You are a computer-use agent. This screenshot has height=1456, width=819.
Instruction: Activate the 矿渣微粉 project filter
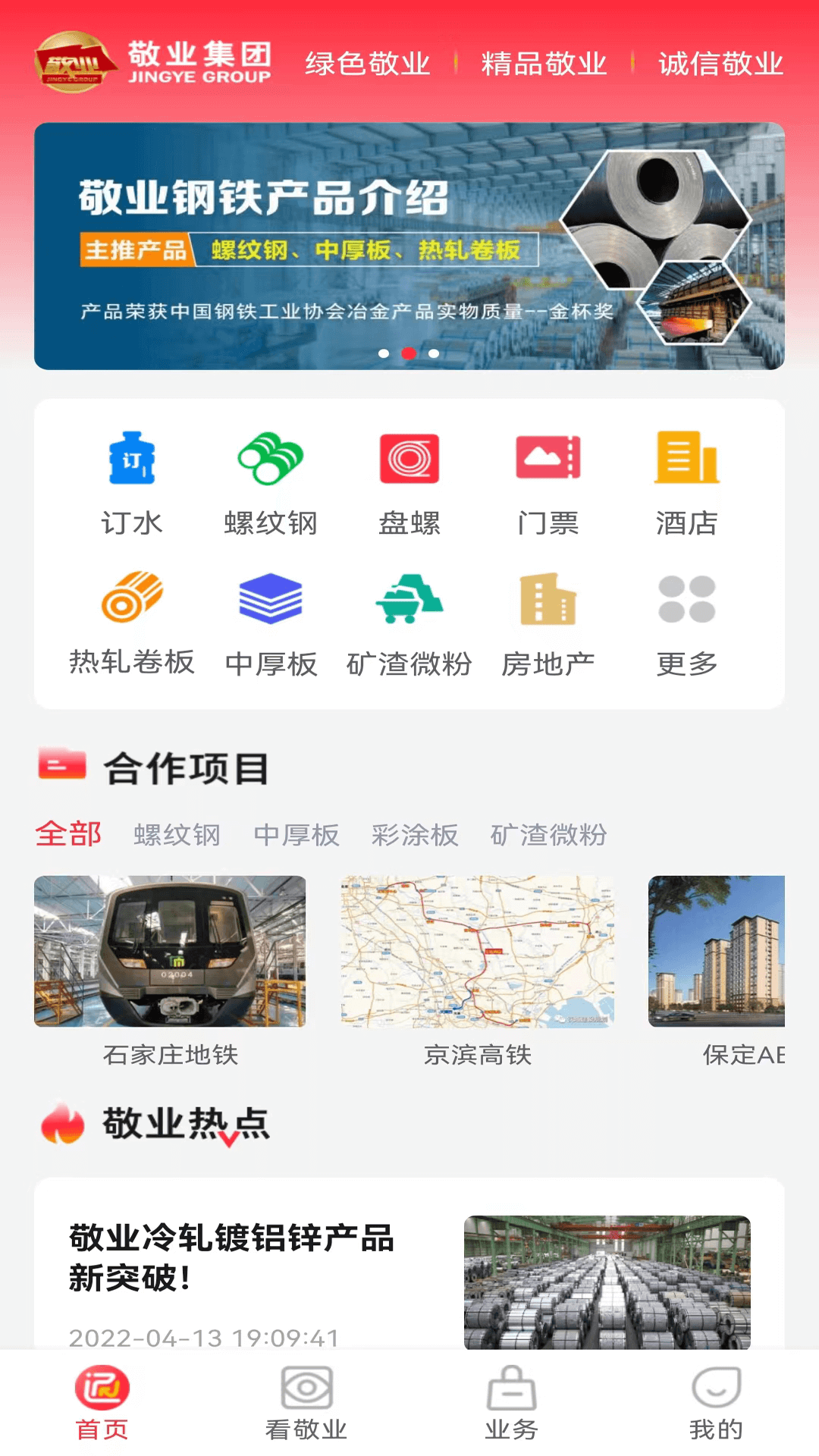point(548,836)
